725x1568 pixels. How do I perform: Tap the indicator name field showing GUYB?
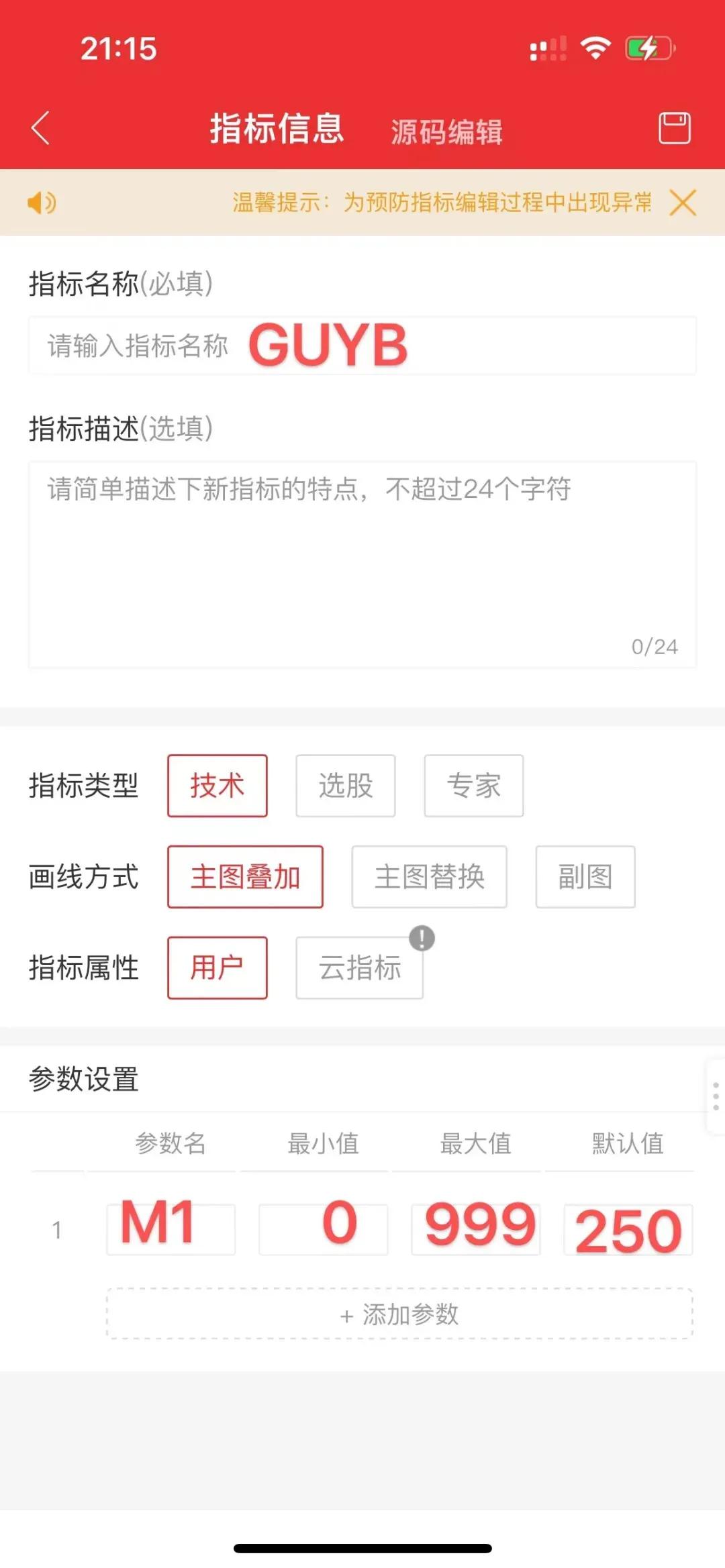[x=361, y=344]
